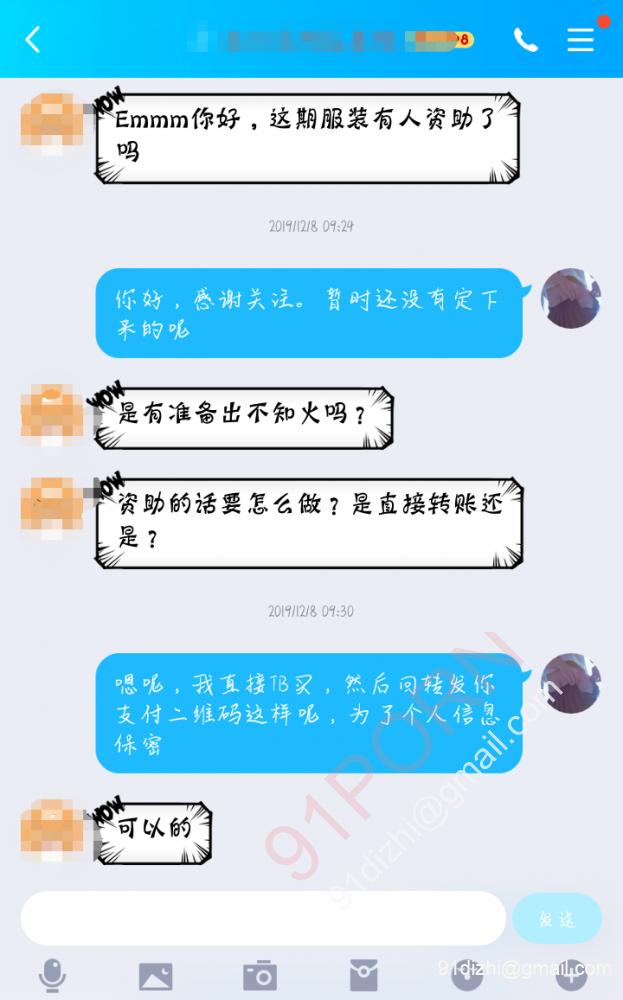Open the photo gallery picker
The height and width of the screenshot is (1000, 623).
click(155, 975)
